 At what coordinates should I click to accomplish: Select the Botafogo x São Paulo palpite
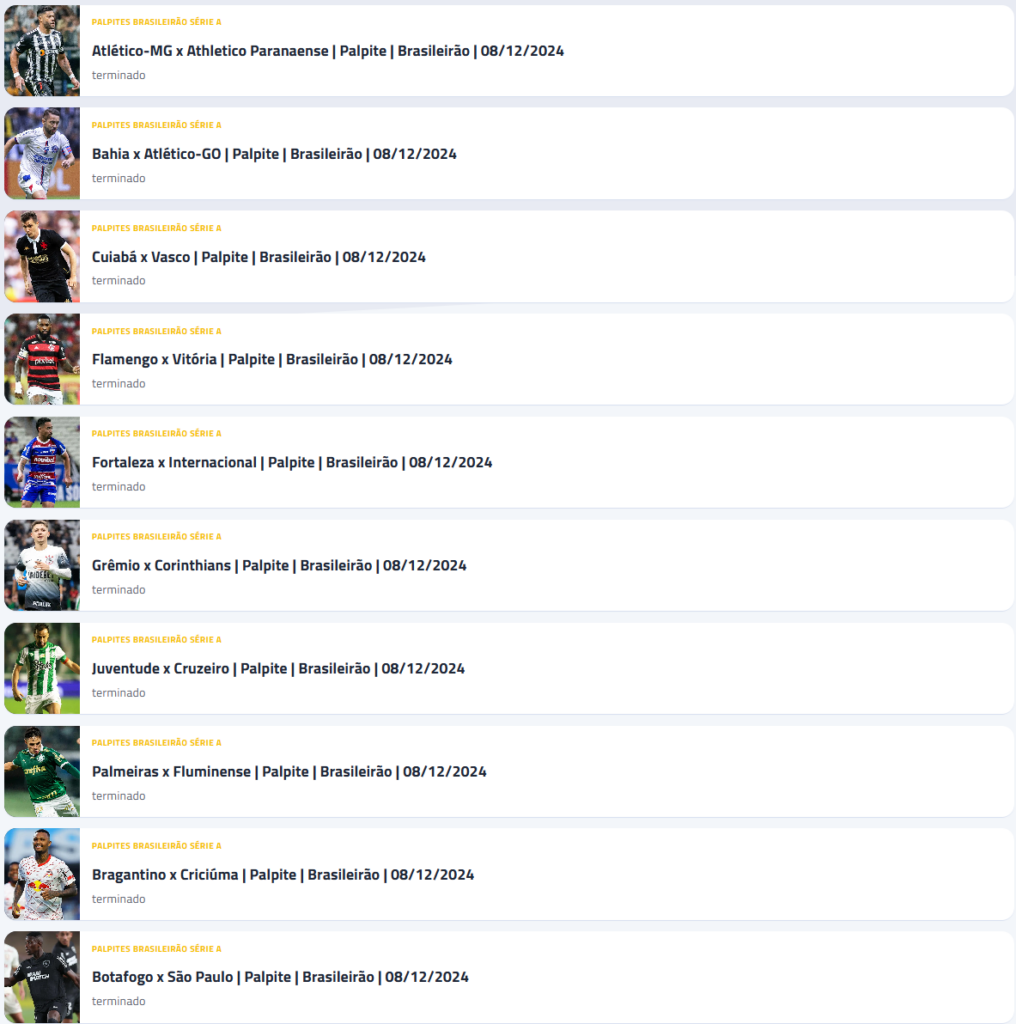click(x=280, y=977)
